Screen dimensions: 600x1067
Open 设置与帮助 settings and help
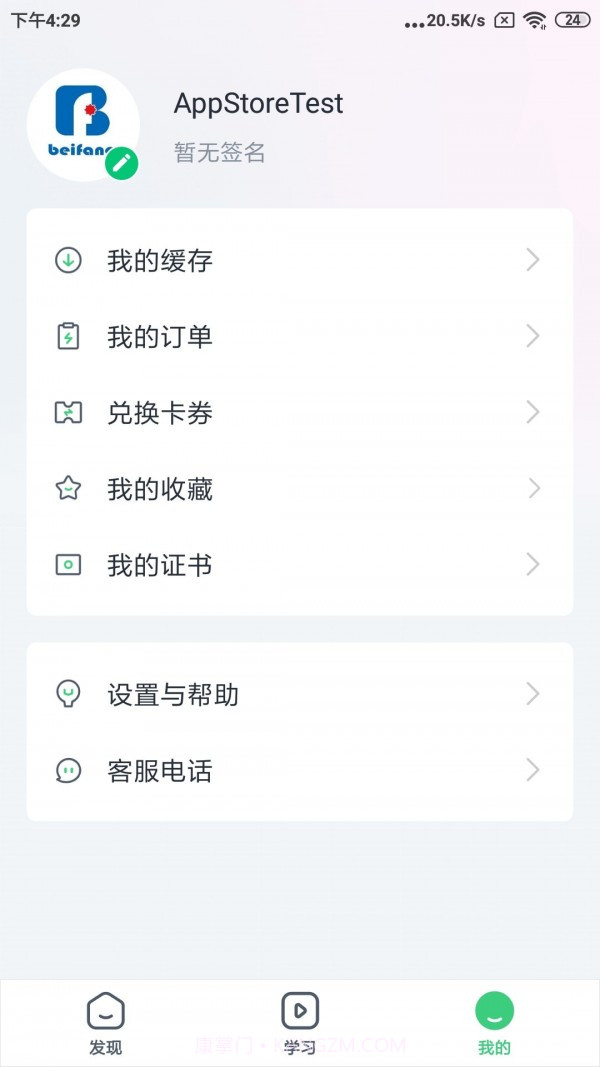(x=299, y=694)
